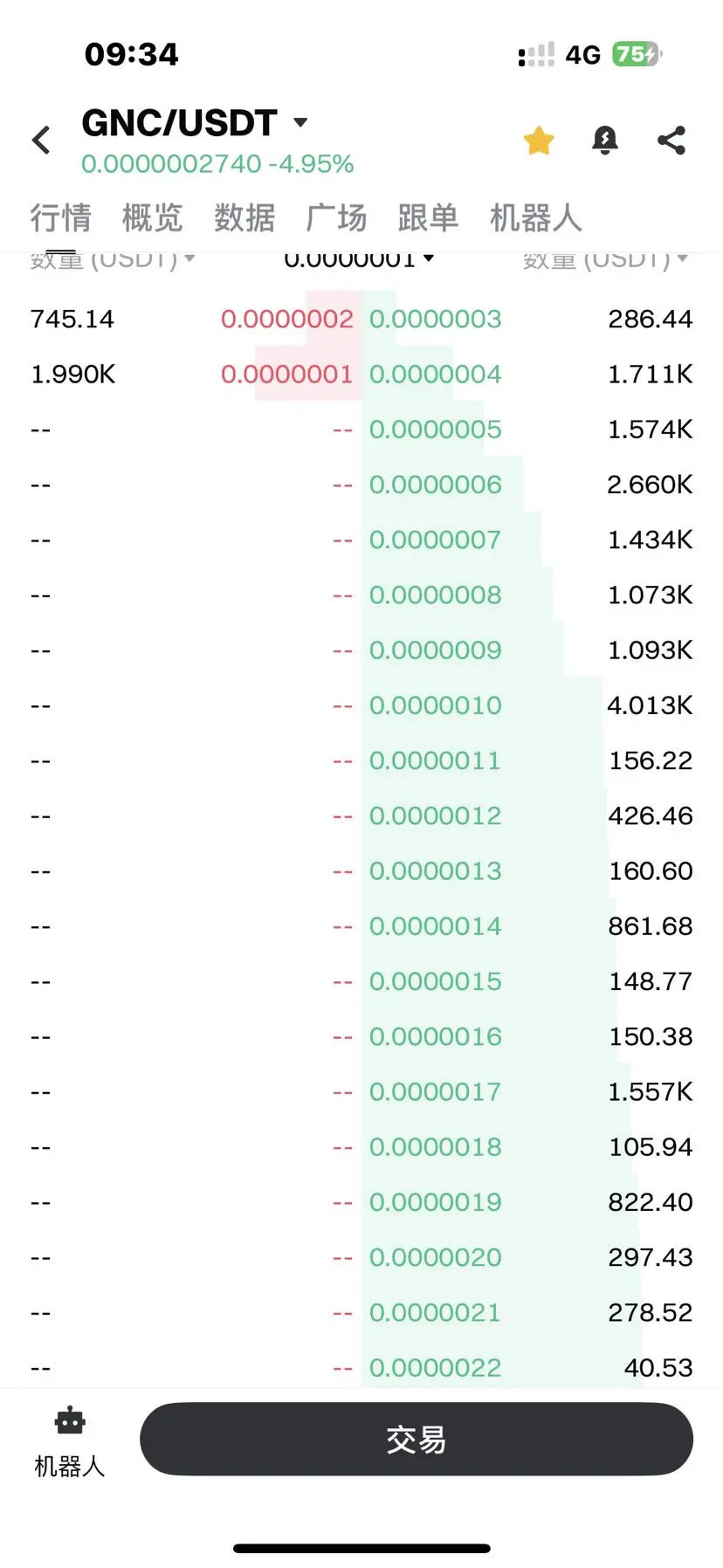The height and width of the screenshot is (1568, 723).
Task: Open the price alert bell
Action: (604, 141)
